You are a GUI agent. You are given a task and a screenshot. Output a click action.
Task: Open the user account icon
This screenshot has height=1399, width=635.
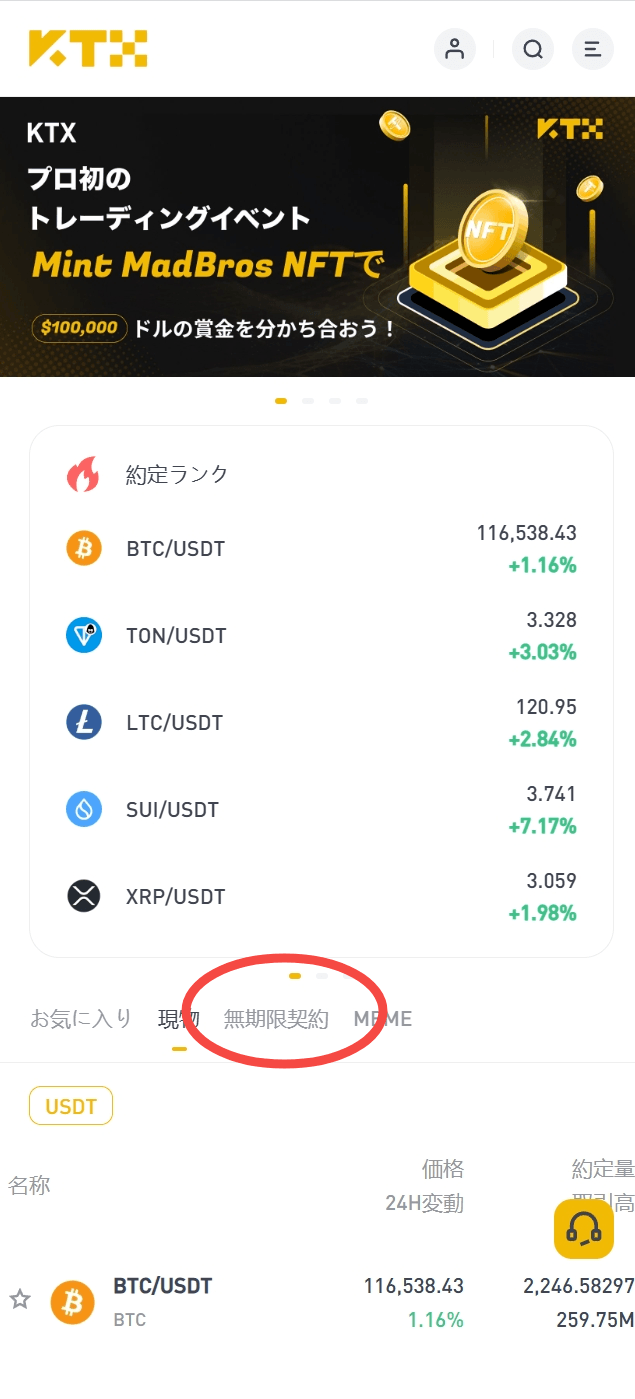pyautogui.click(x=455, y=49)
